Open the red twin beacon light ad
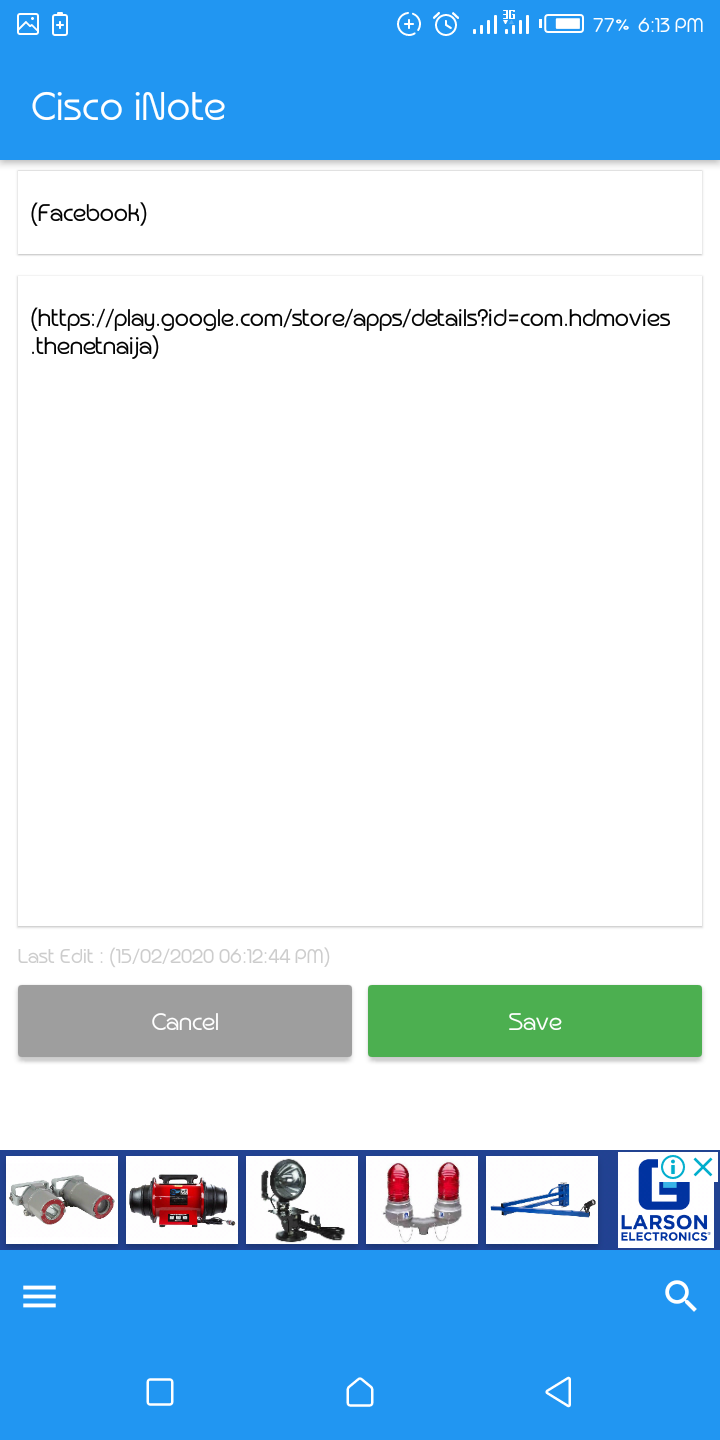720x1440 pixels. [x=422, y=1200]
